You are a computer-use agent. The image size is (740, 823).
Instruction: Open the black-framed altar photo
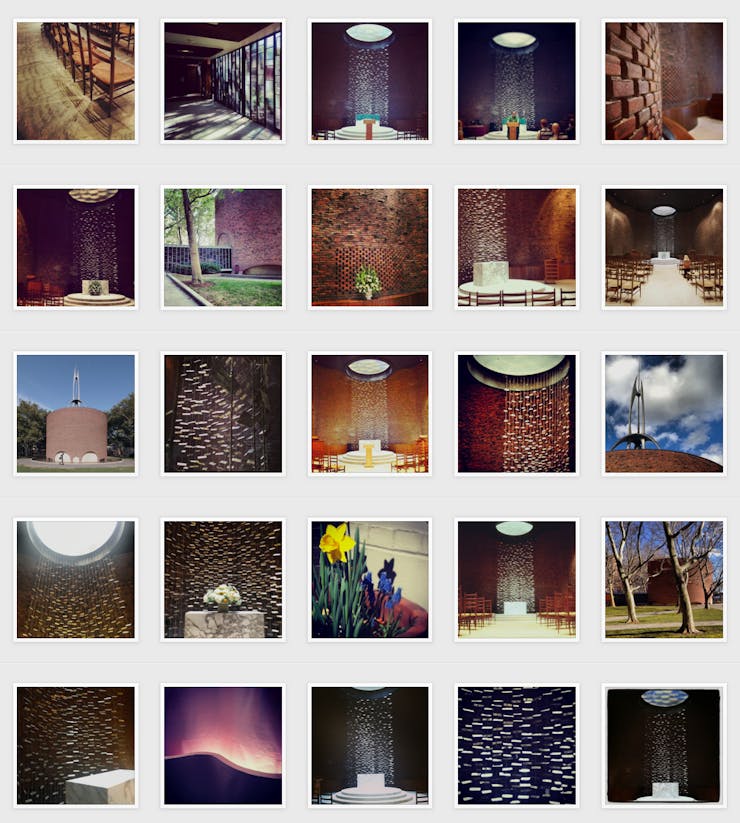pyautogui.click(x=664, y=745)
